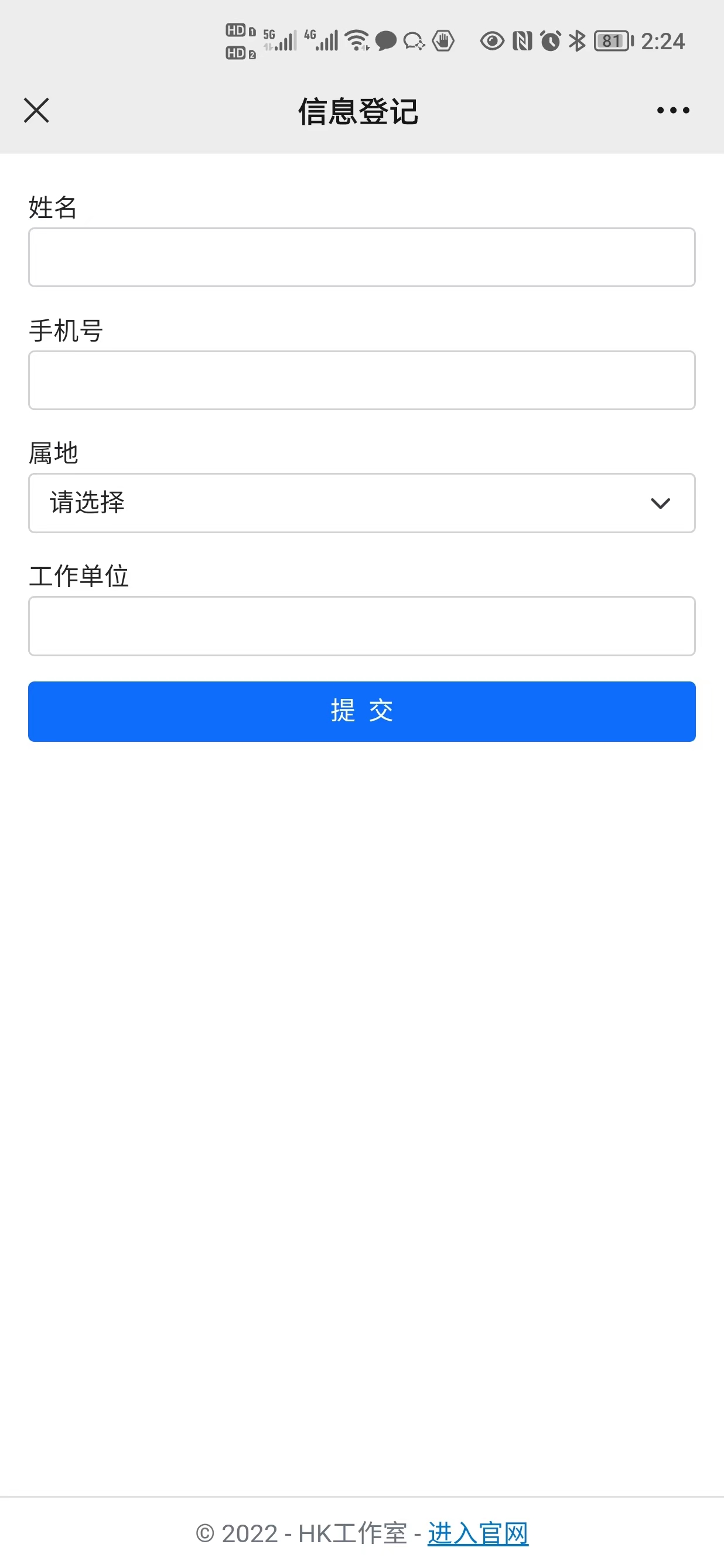
Task: Tap the 手机号 input field
Action: coord(361,380)
